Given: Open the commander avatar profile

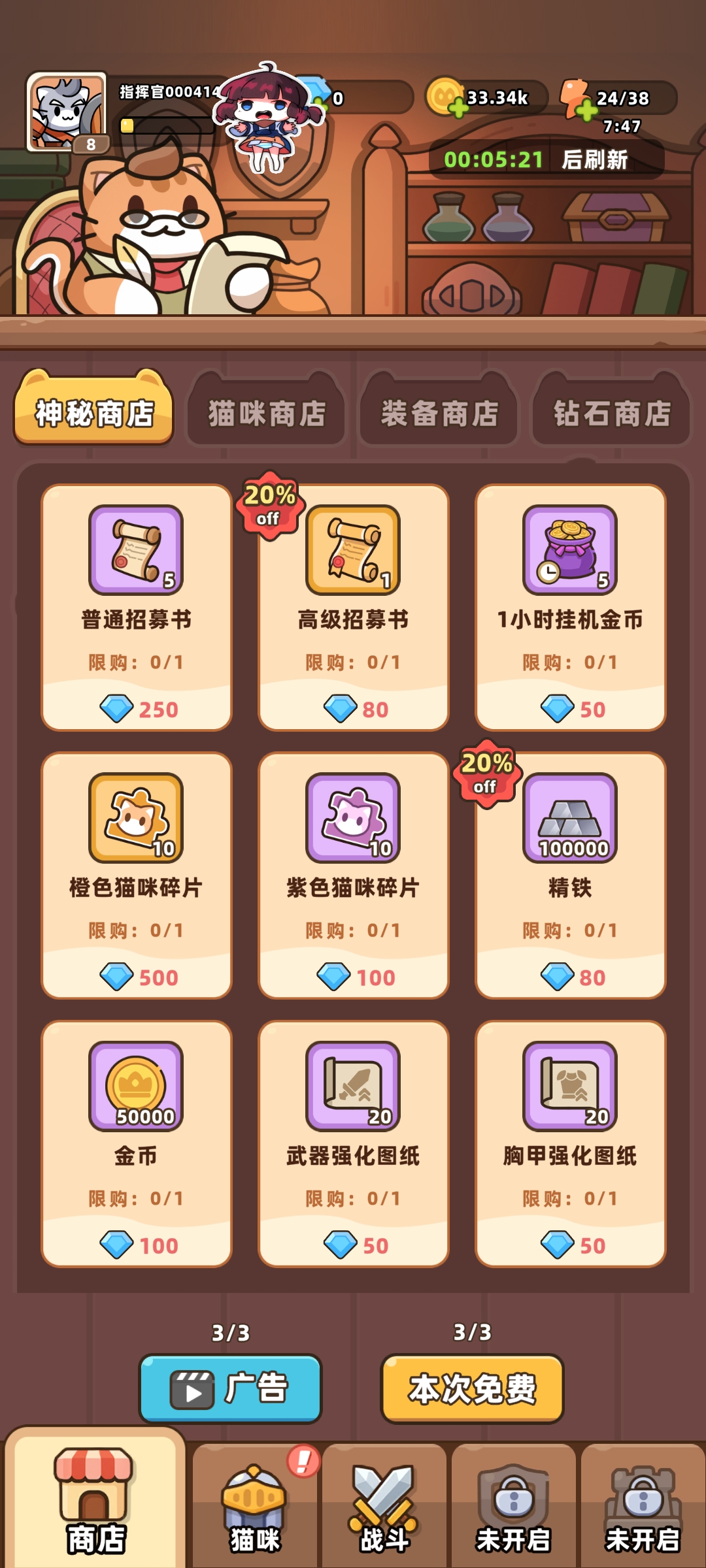Looking at the screenshot, I should (66, 112).
